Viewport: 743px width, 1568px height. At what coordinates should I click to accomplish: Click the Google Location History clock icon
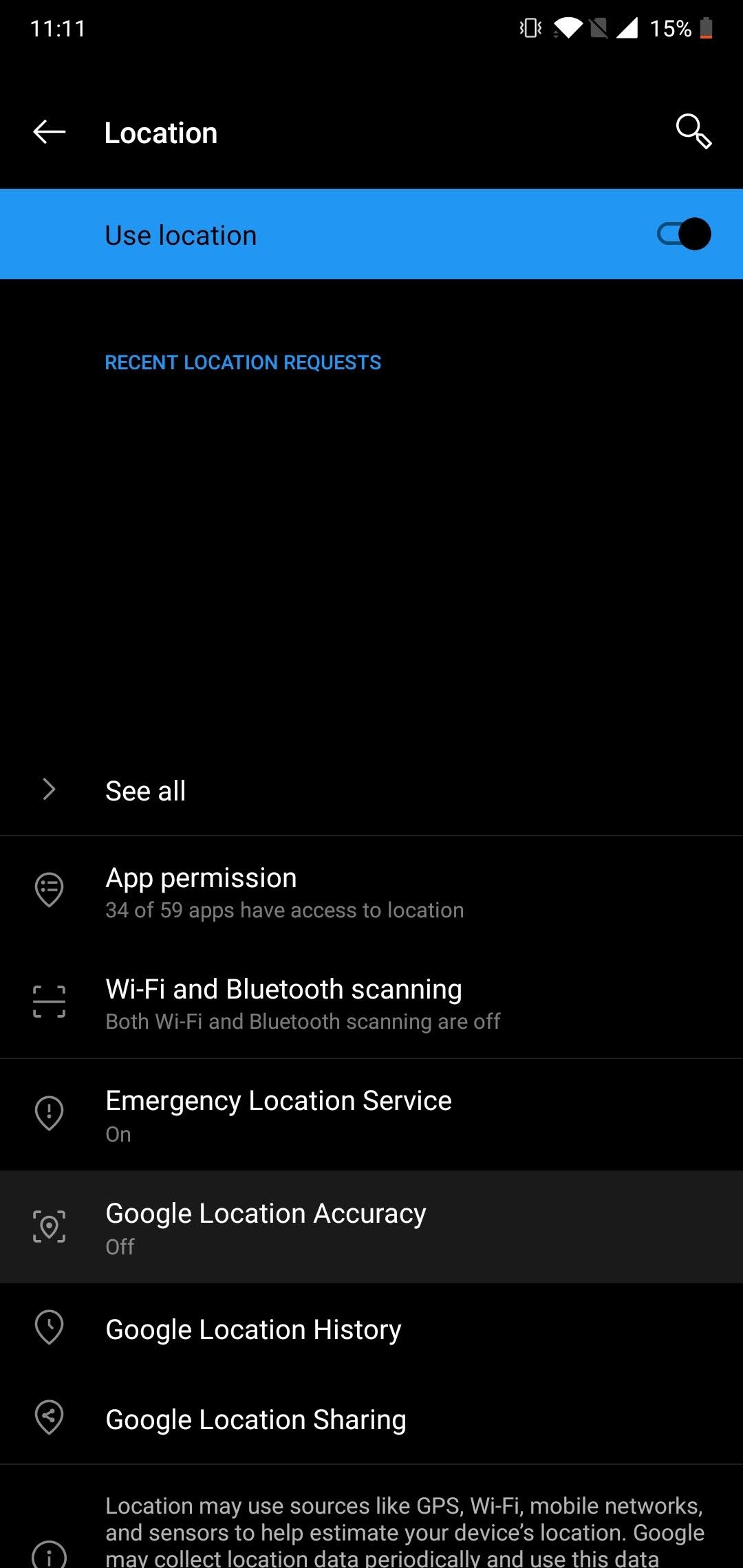(49, 1329)
